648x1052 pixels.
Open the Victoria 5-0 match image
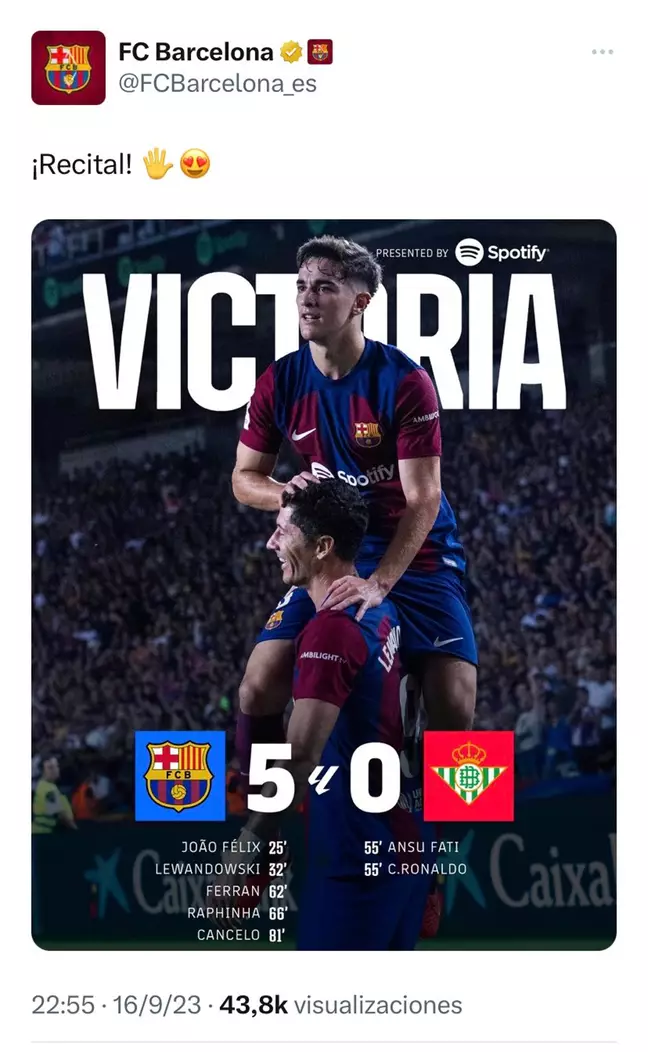(323, 584)
